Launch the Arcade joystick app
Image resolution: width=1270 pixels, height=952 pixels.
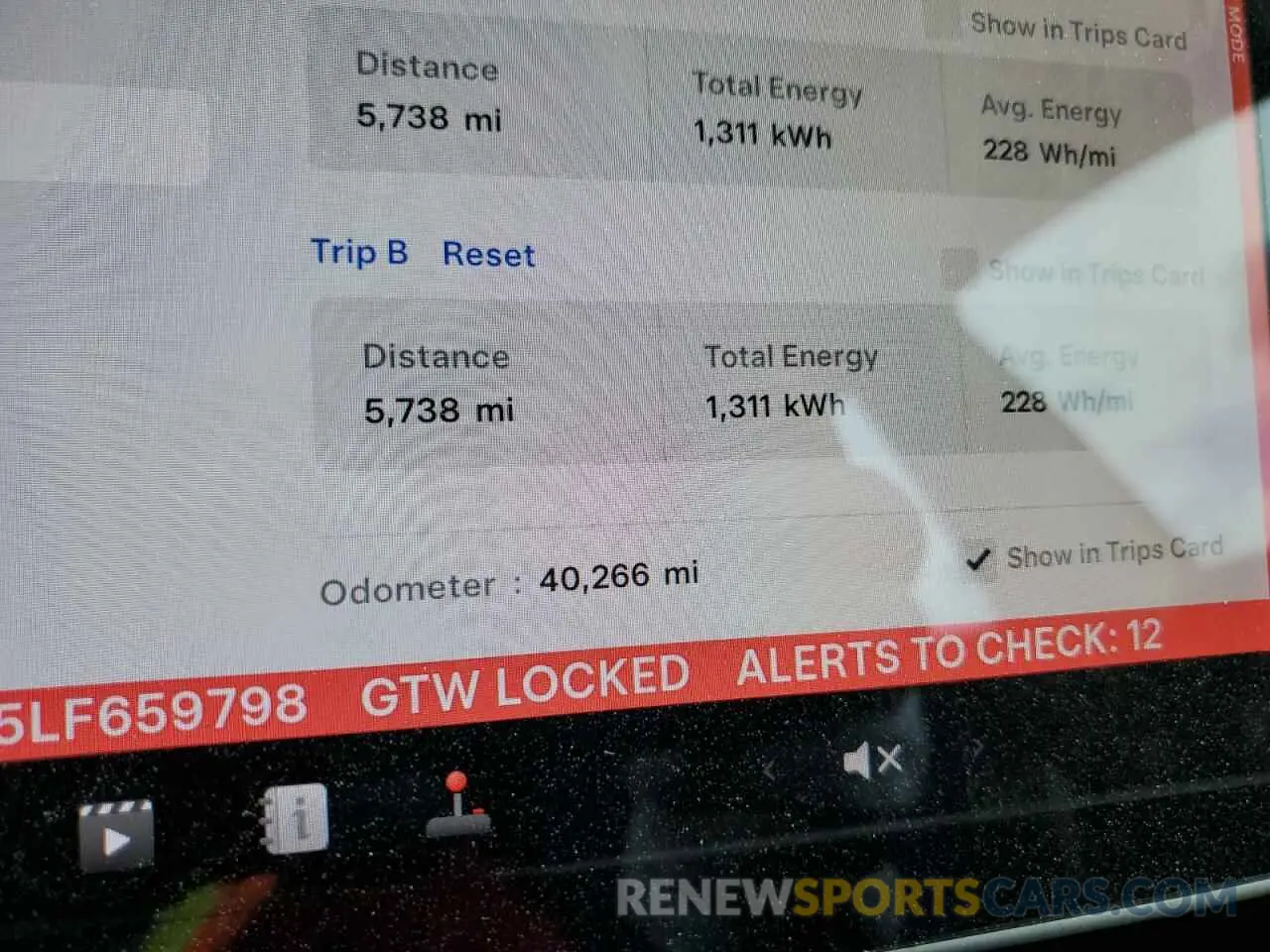[458, 806]
